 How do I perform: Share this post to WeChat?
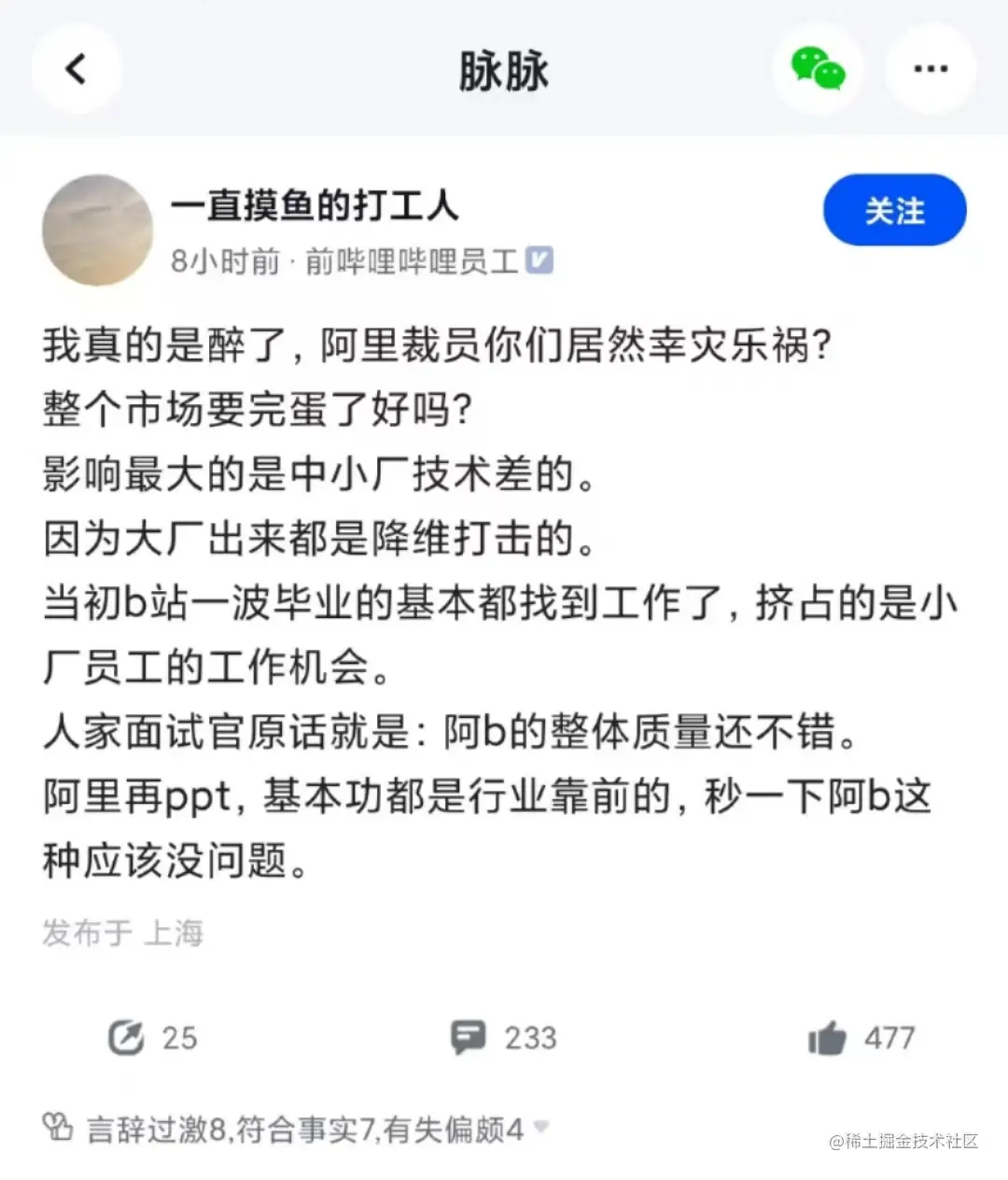818,69
